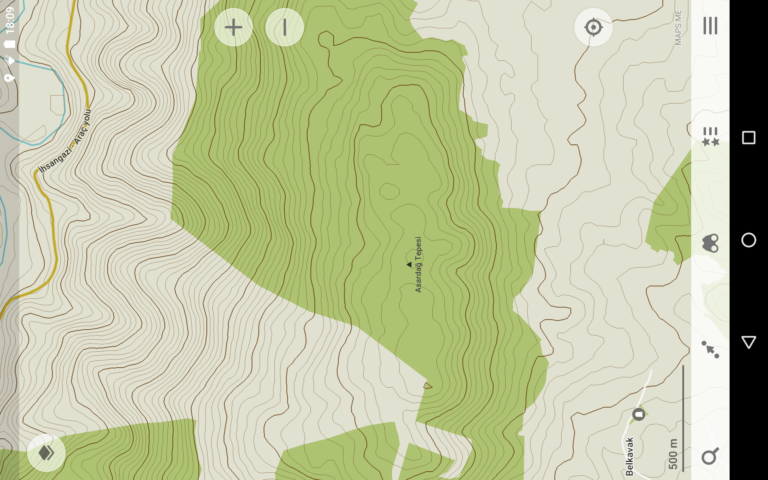The image size is (768, 480).
Task: Open map search
Action: coord(711,456)
